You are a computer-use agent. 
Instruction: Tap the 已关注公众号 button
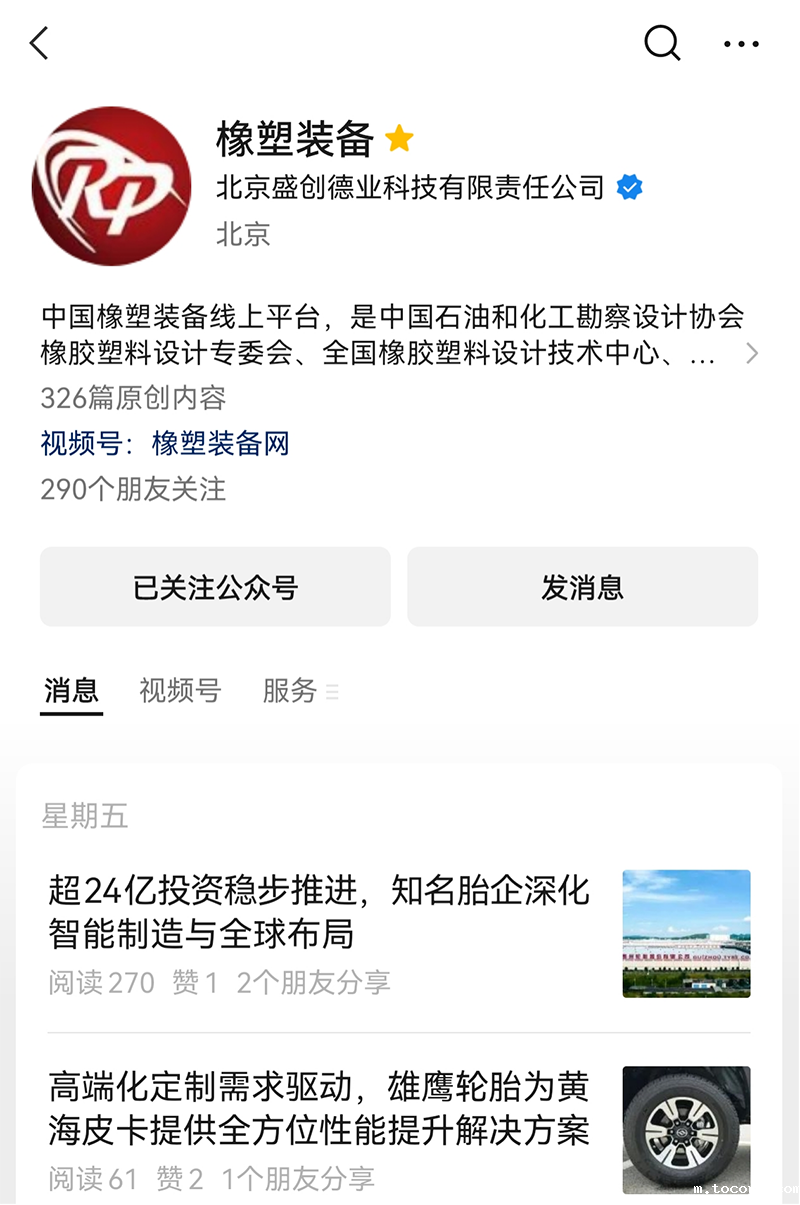215,587
